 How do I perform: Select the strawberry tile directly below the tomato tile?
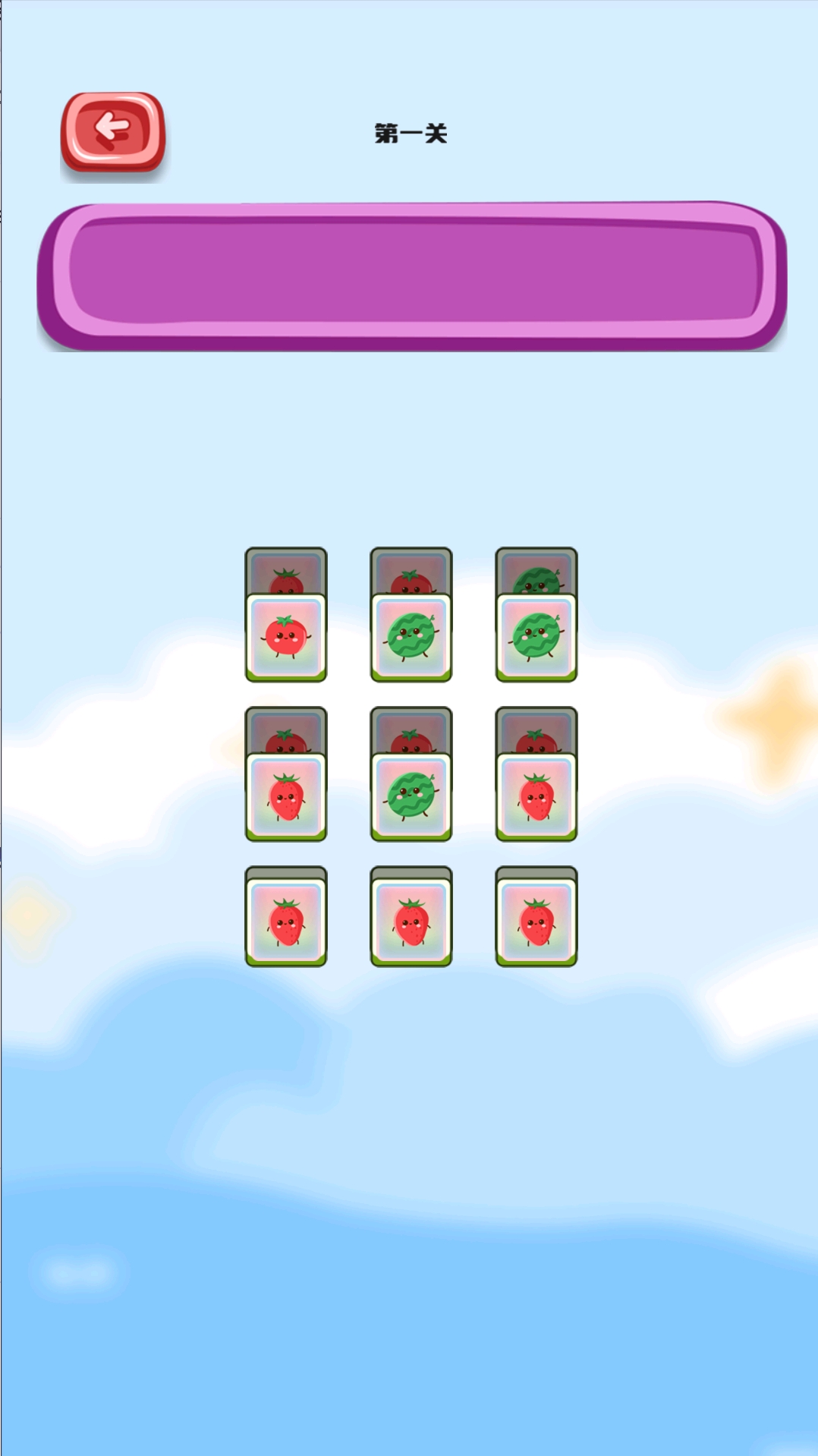(286, 796)
